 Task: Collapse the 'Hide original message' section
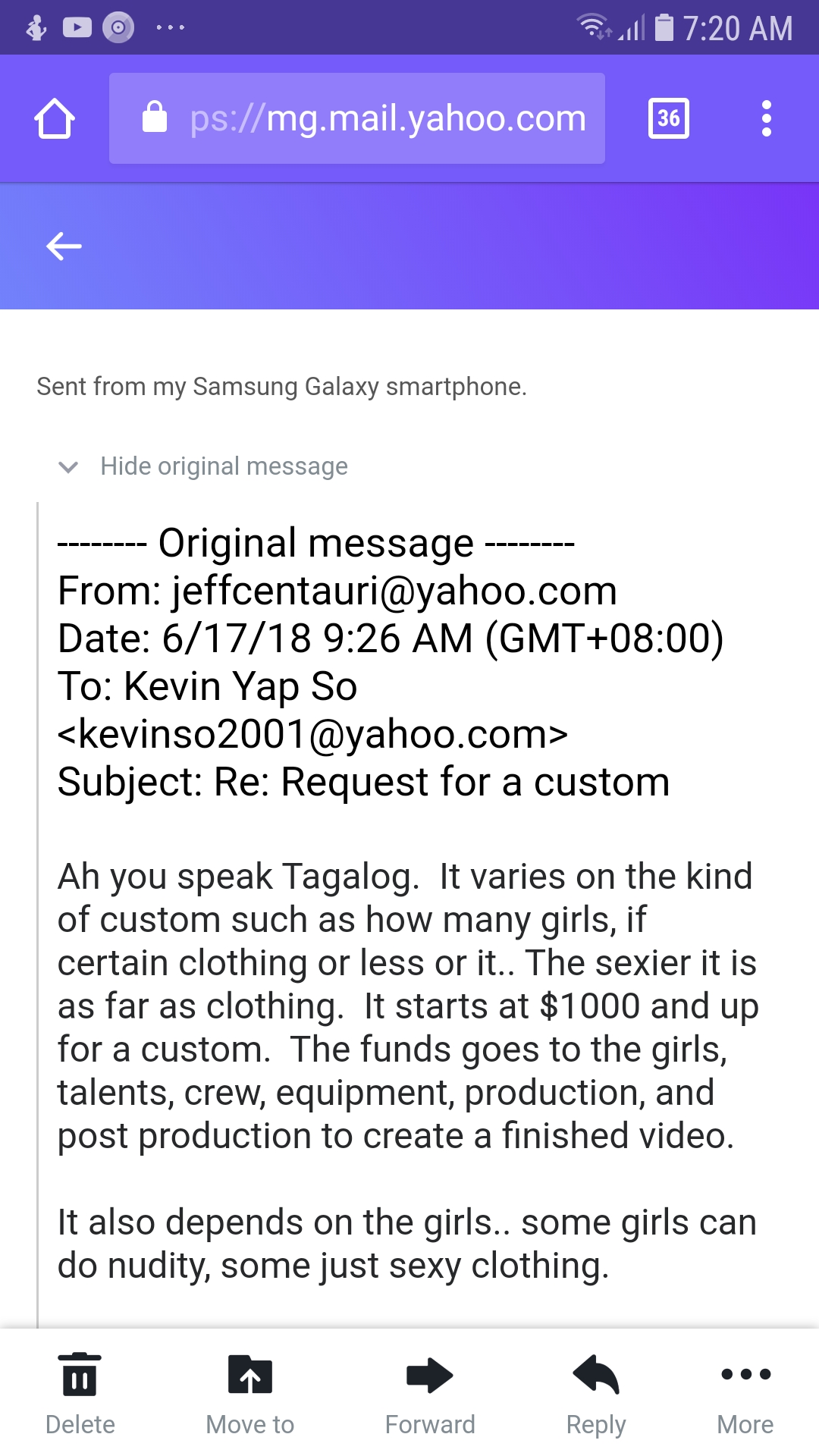(x=203, y=466)
